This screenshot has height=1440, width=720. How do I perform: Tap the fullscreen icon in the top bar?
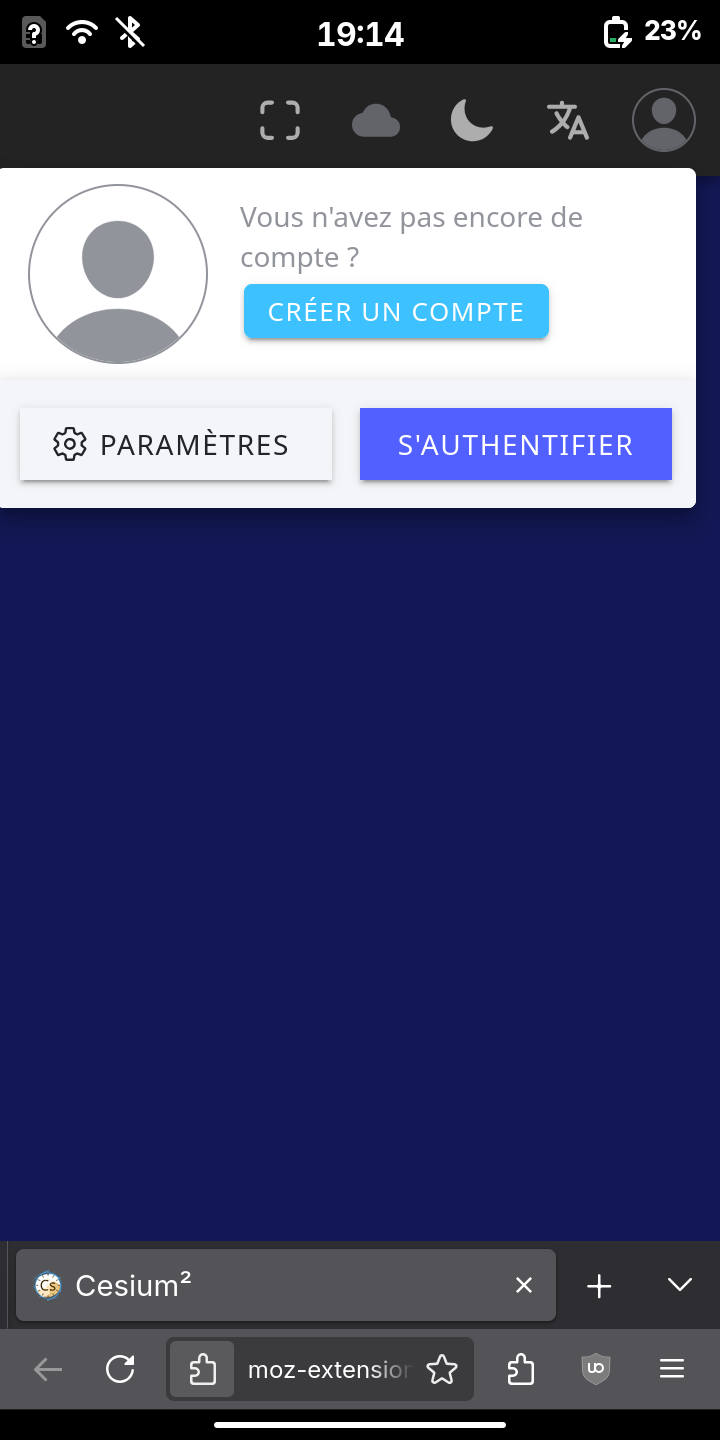(x=280, y=120)
